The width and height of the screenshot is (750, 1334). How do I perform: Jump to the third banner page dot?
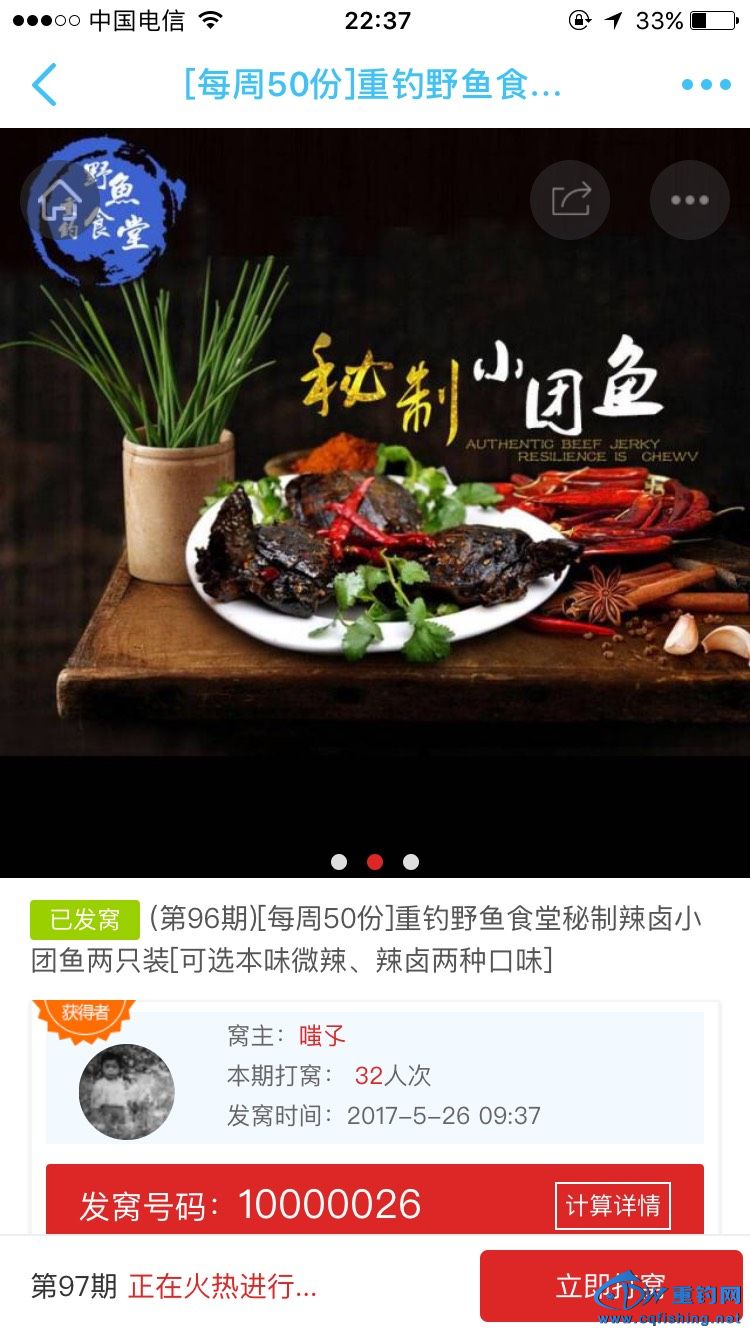point(411,862)
